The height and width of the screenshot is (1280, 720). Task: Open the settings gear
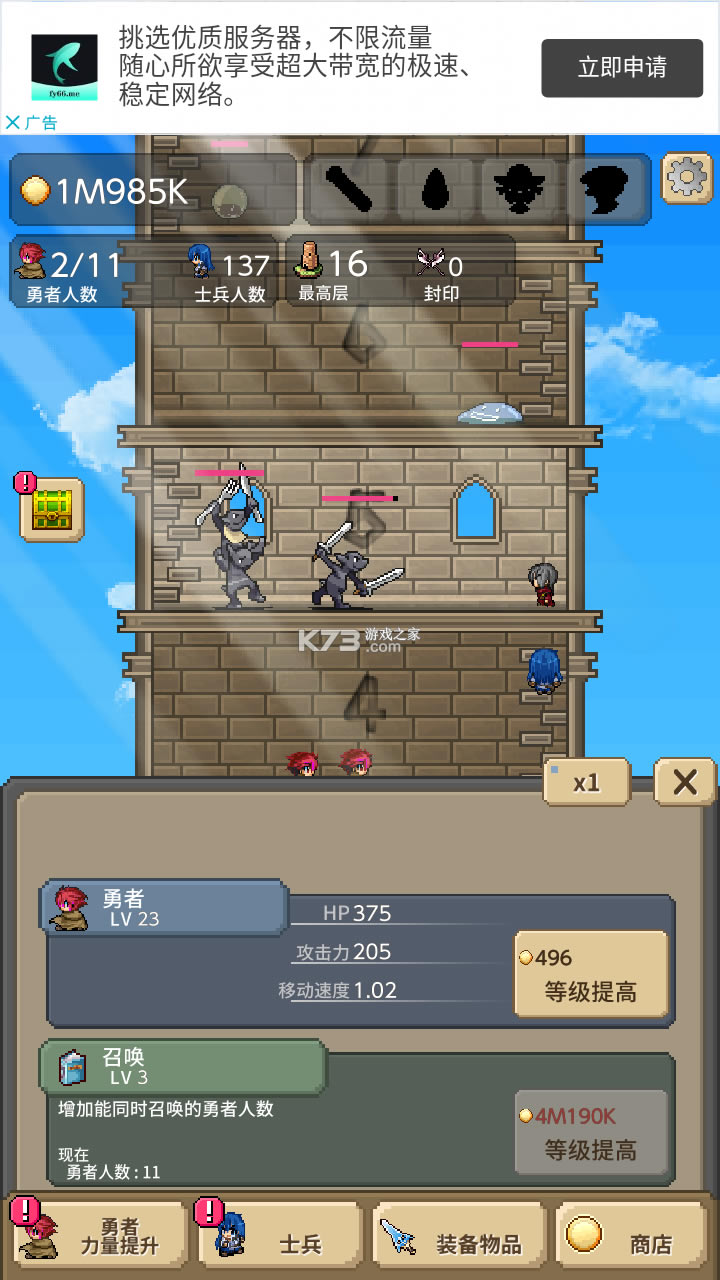click(x=686, y=179)
